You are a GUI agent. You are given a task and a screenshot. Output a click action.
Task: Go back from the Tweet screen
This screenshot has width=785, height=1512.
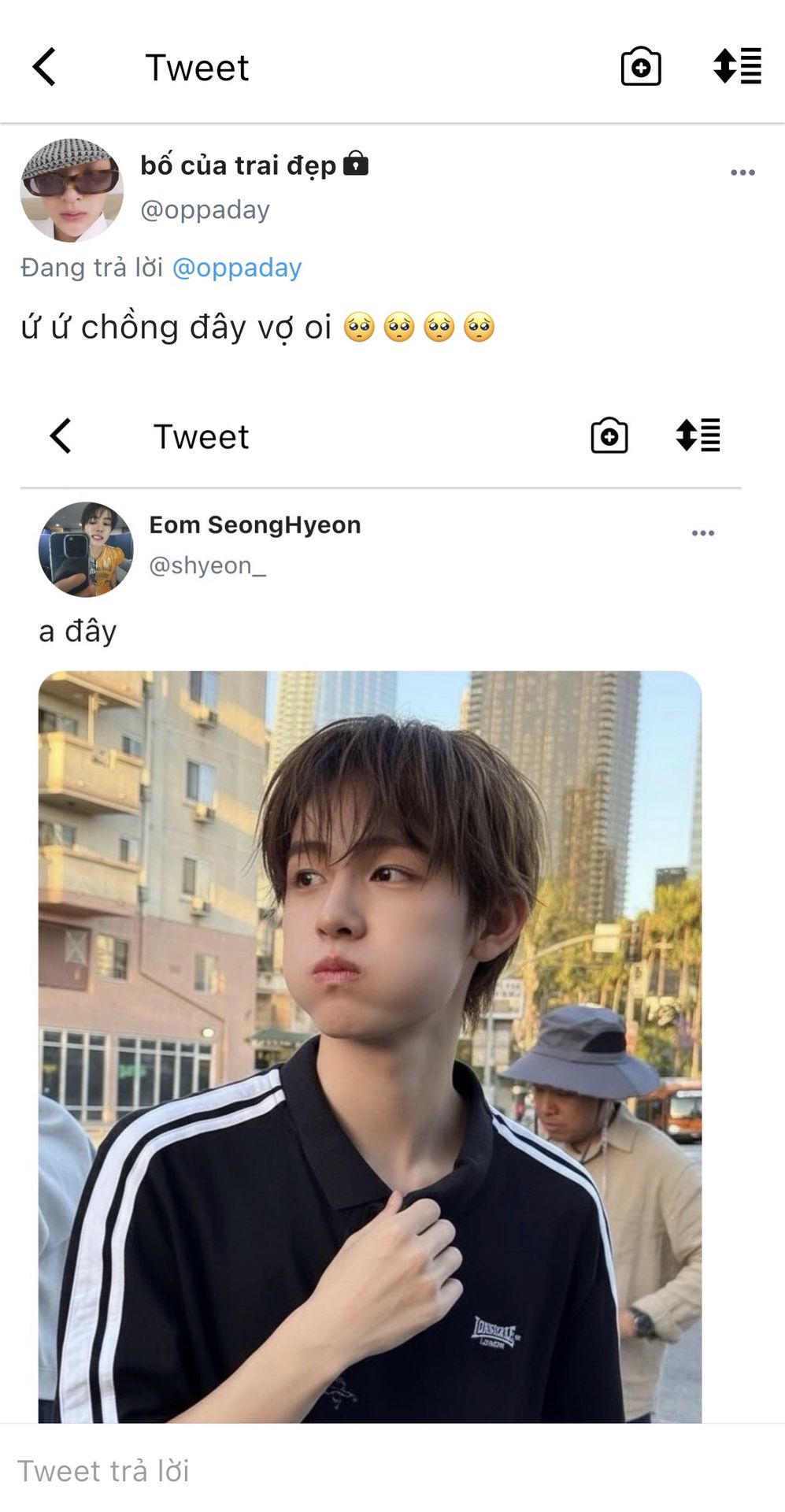tap(44, 67)
